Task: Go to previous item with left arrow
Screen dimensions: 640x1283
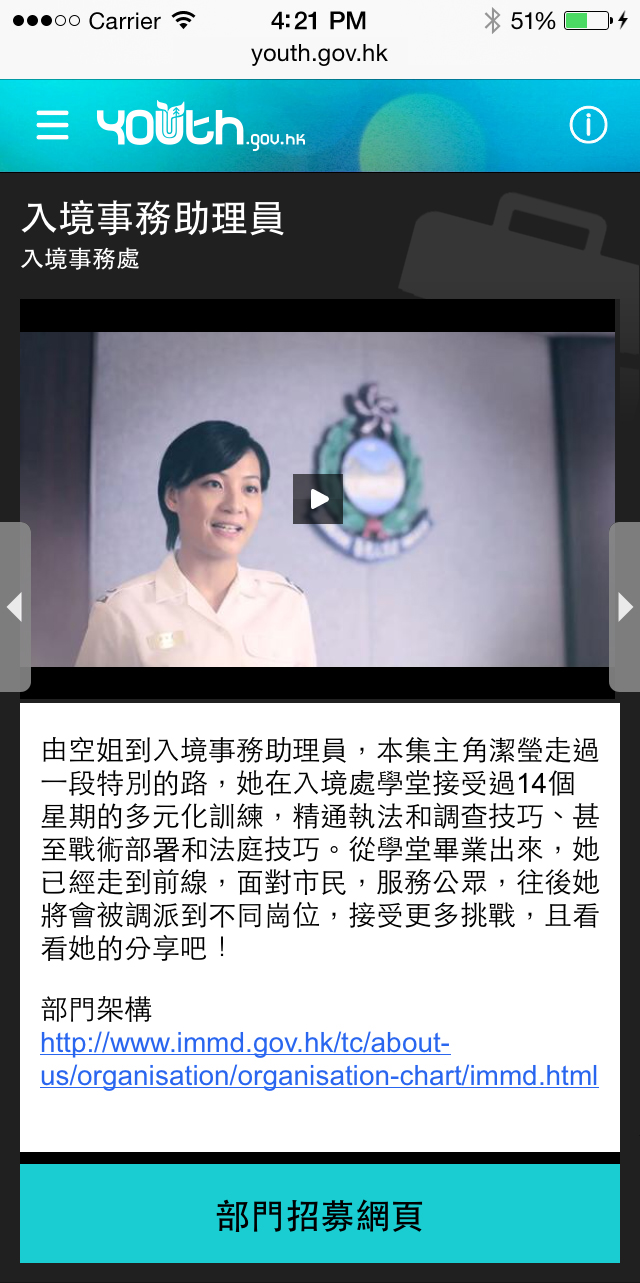Action: (x=15, y=607)
